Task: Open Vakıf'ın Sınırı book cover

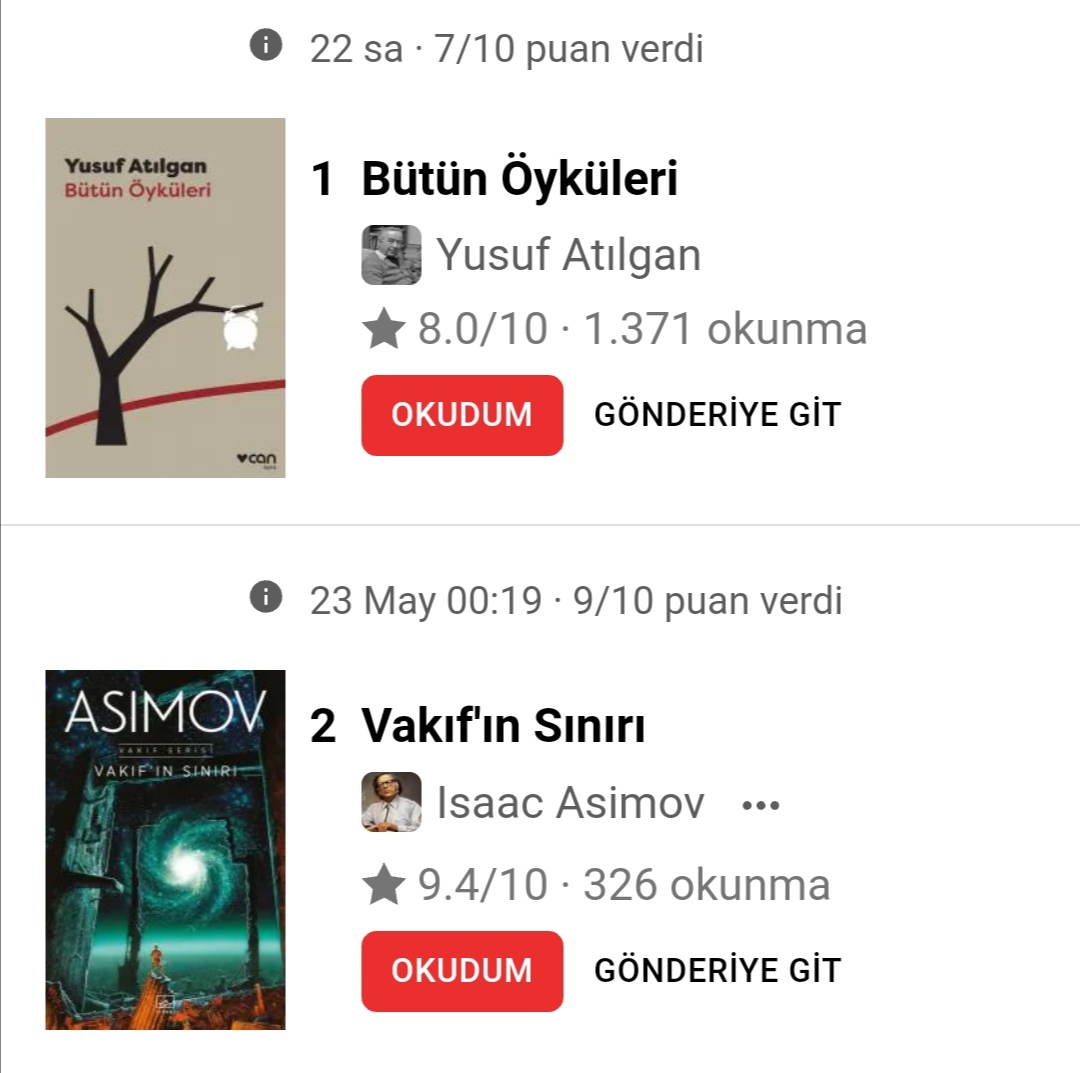Action: pyautogui.click(x=165, y=850)
